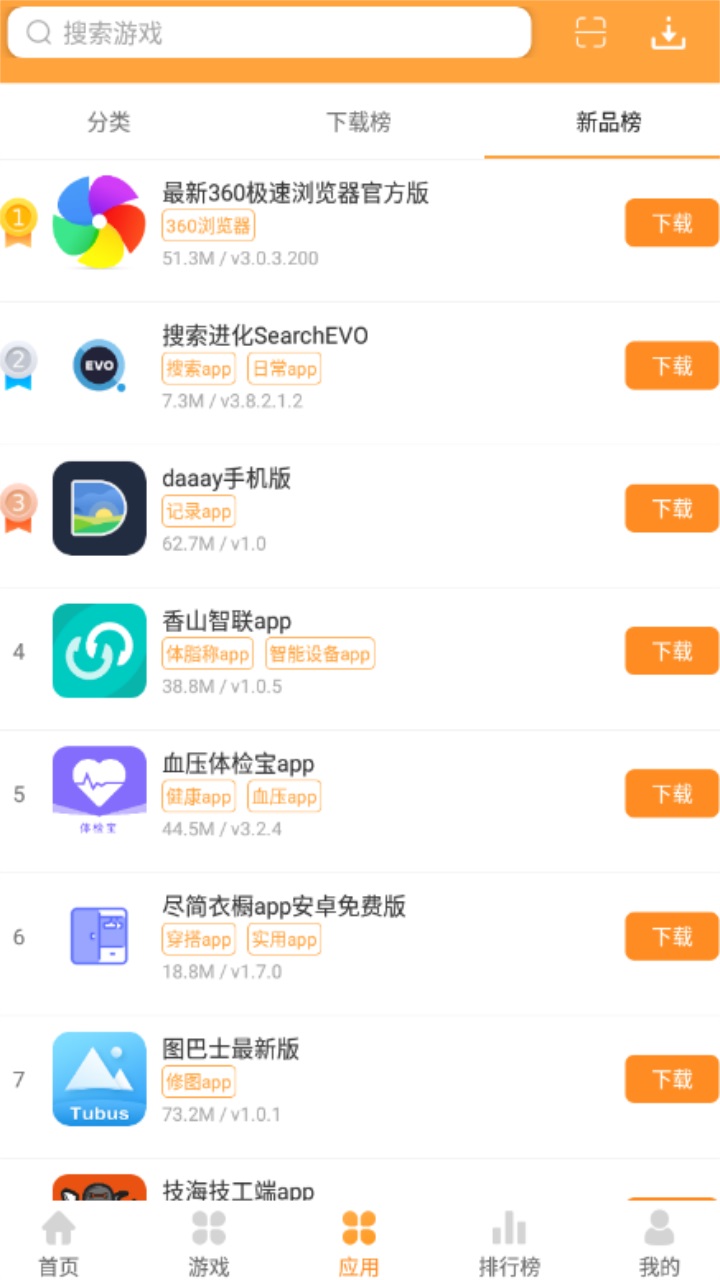Screen dimensions: 720x1280
Task: Switch to the 分类 tab
Action: (x=108, y=122)
